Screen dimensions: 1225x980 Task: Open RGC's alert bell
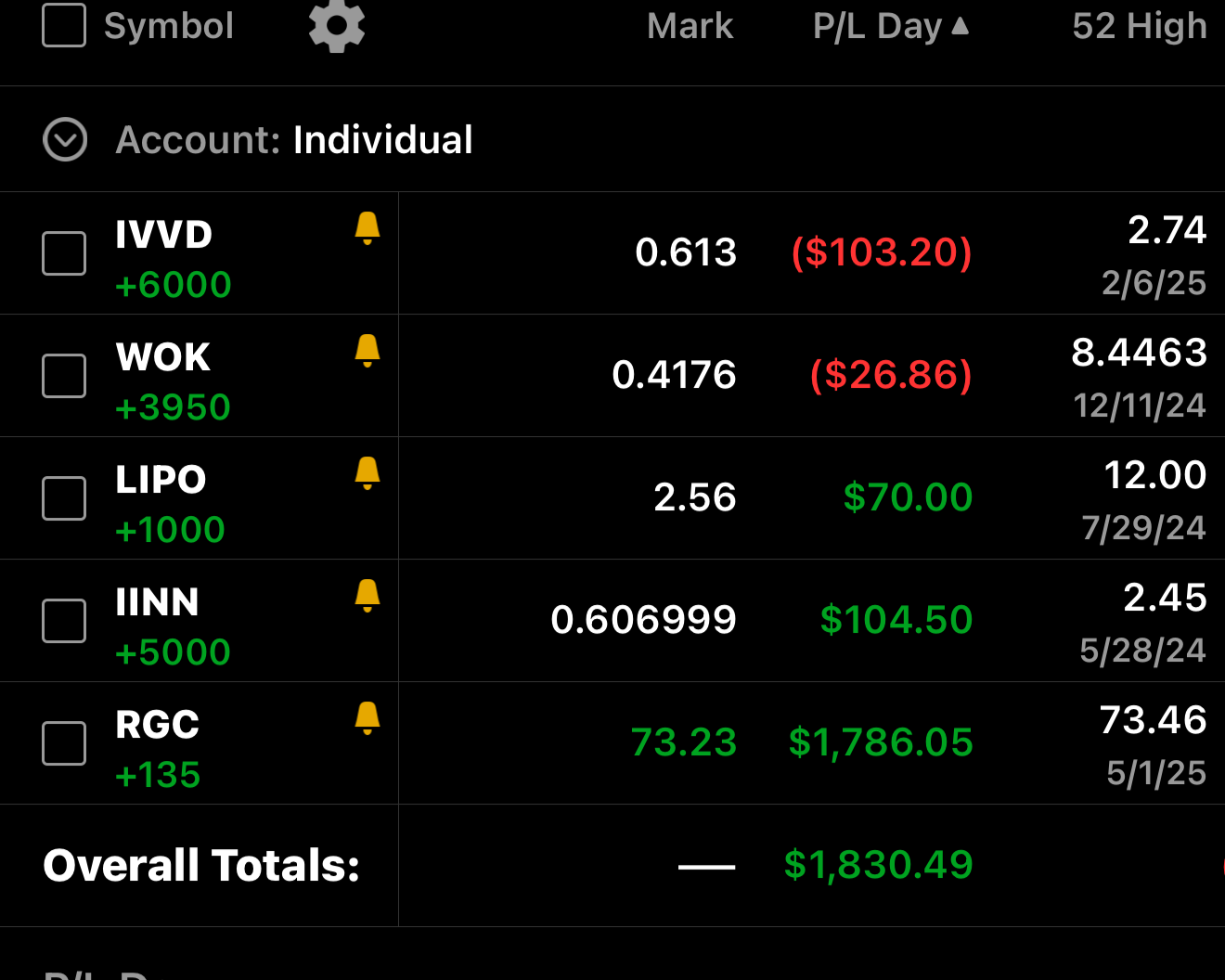[367, 718]
